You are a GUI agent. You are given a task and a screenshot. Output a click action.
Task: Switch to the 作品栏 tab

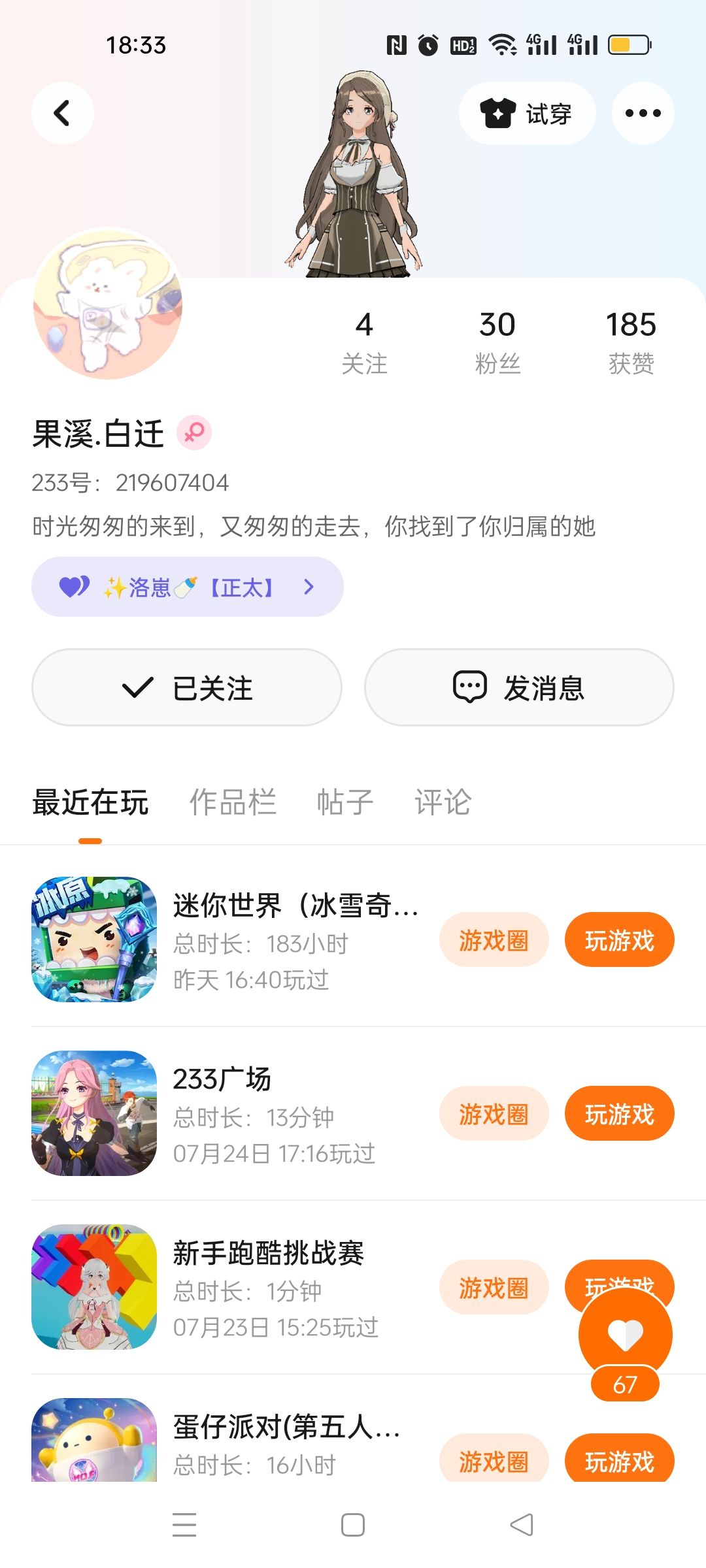(233, 802)
